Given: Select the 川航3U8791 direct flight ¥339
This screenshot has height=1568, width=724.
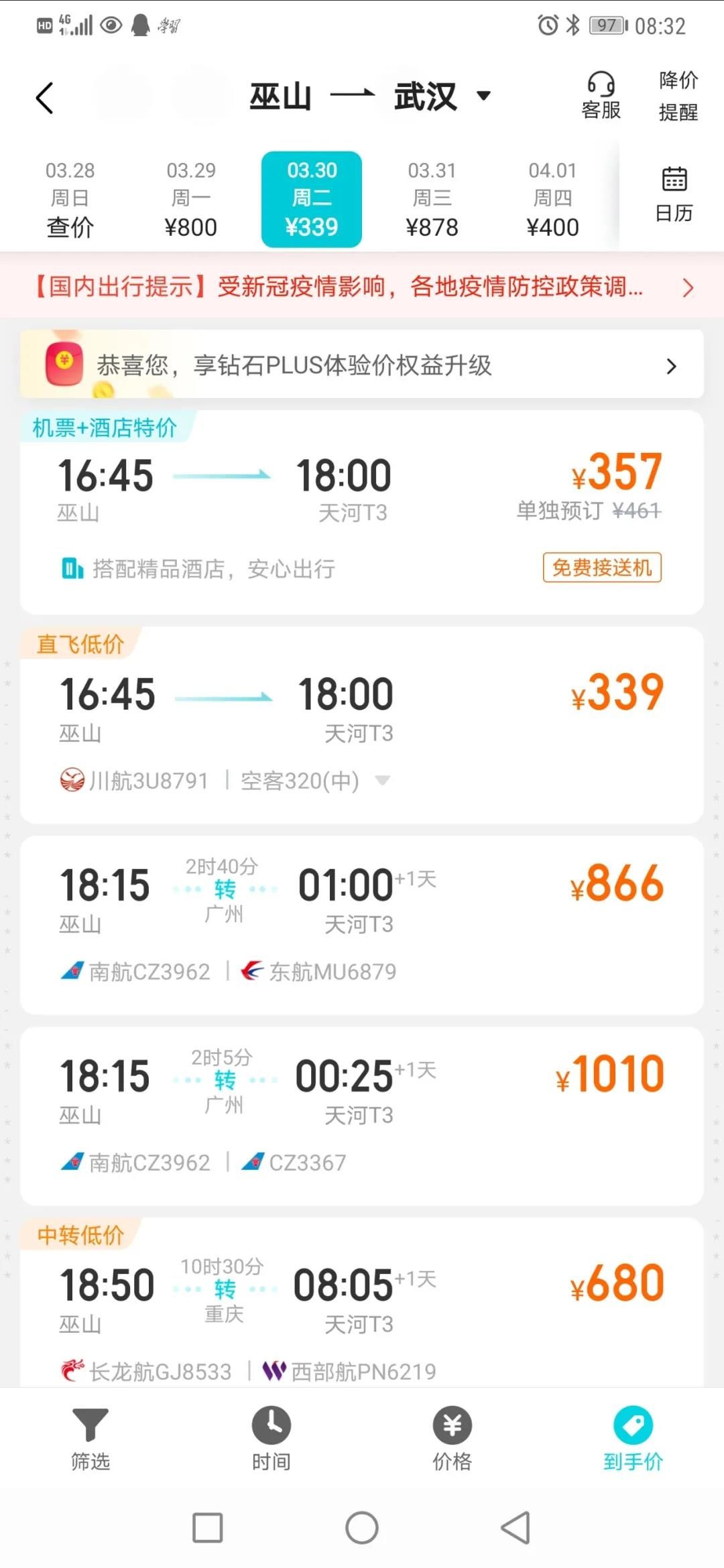Looking at the screenshot, I should [x=362, y=710].
